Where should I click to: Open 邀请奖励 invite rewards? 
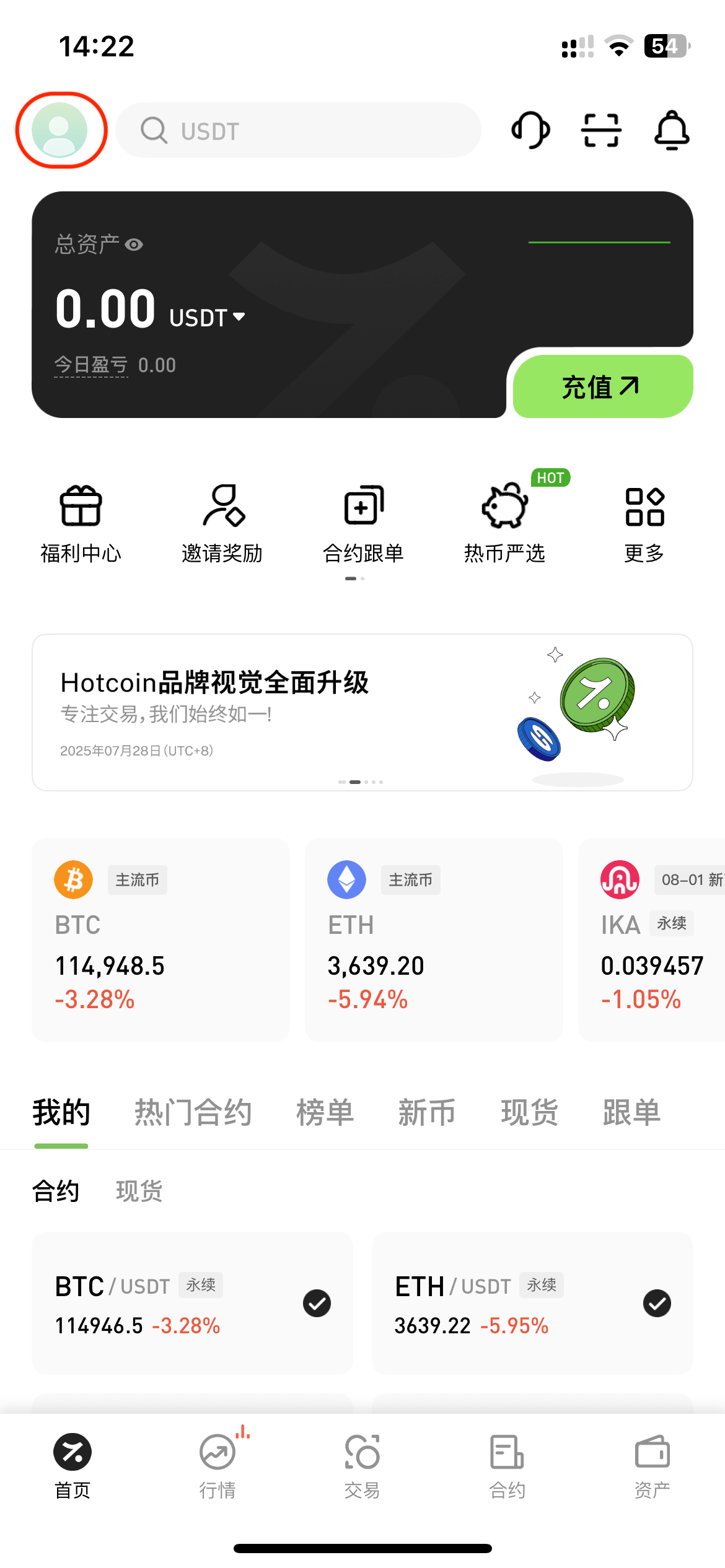(222, 523)
